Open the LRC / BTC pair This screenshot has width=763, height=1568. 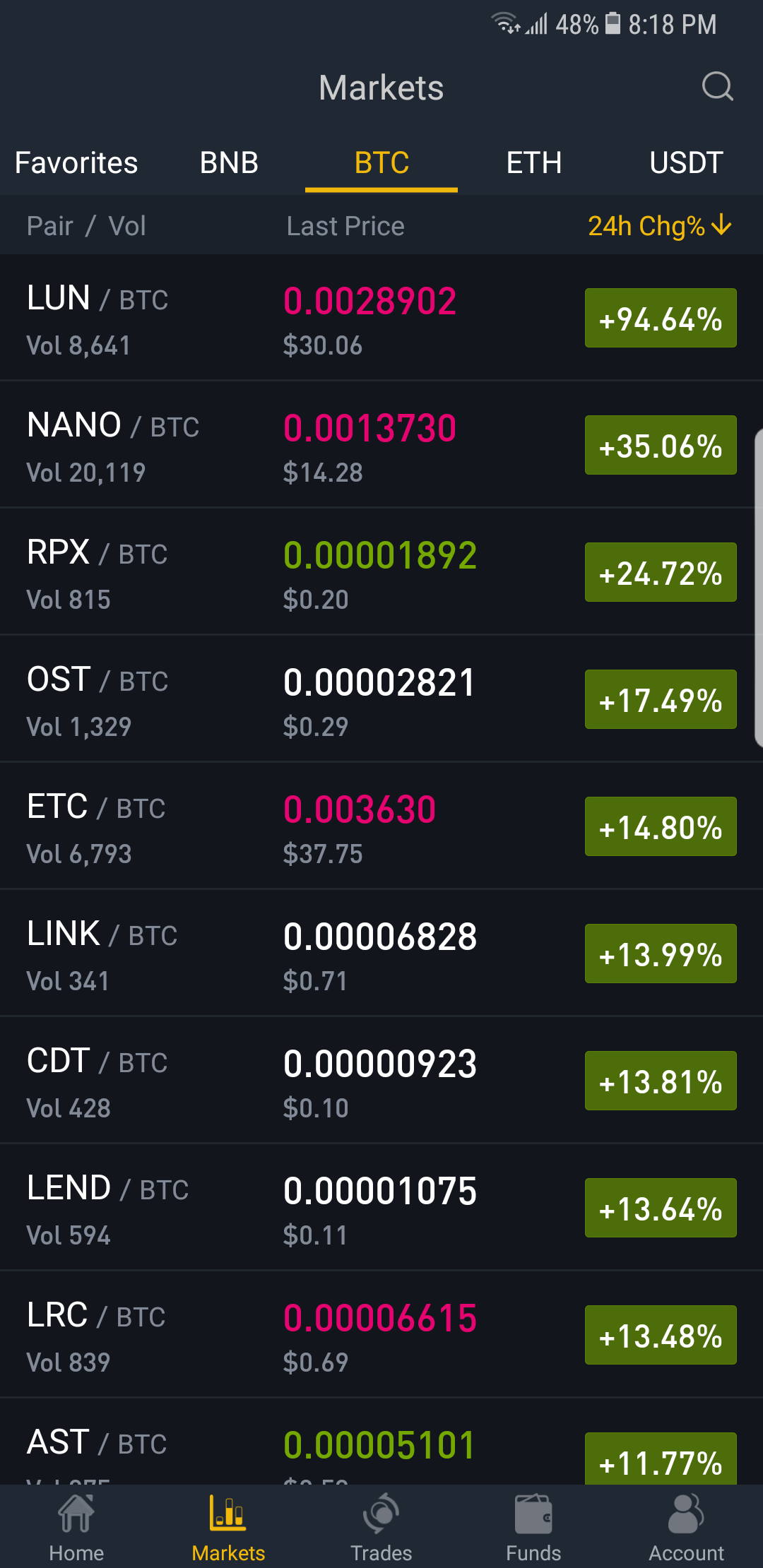point(381,1335)
